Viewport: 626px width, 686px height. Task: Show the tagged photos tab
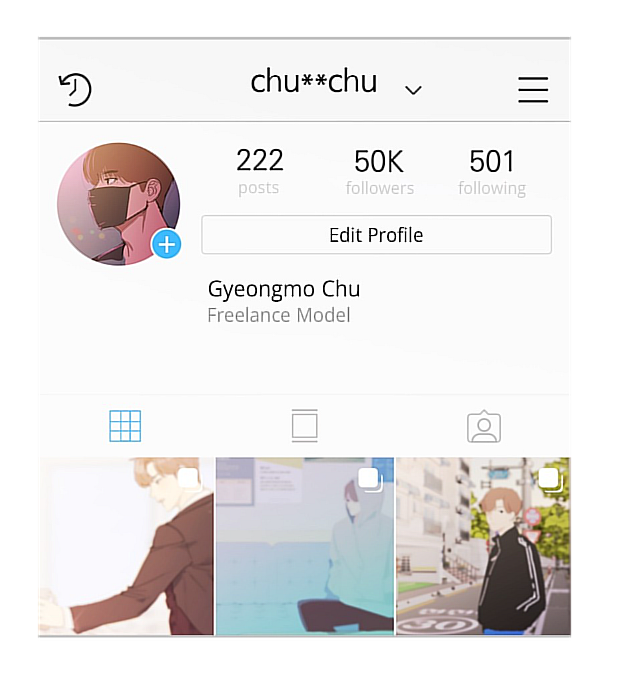483,426
